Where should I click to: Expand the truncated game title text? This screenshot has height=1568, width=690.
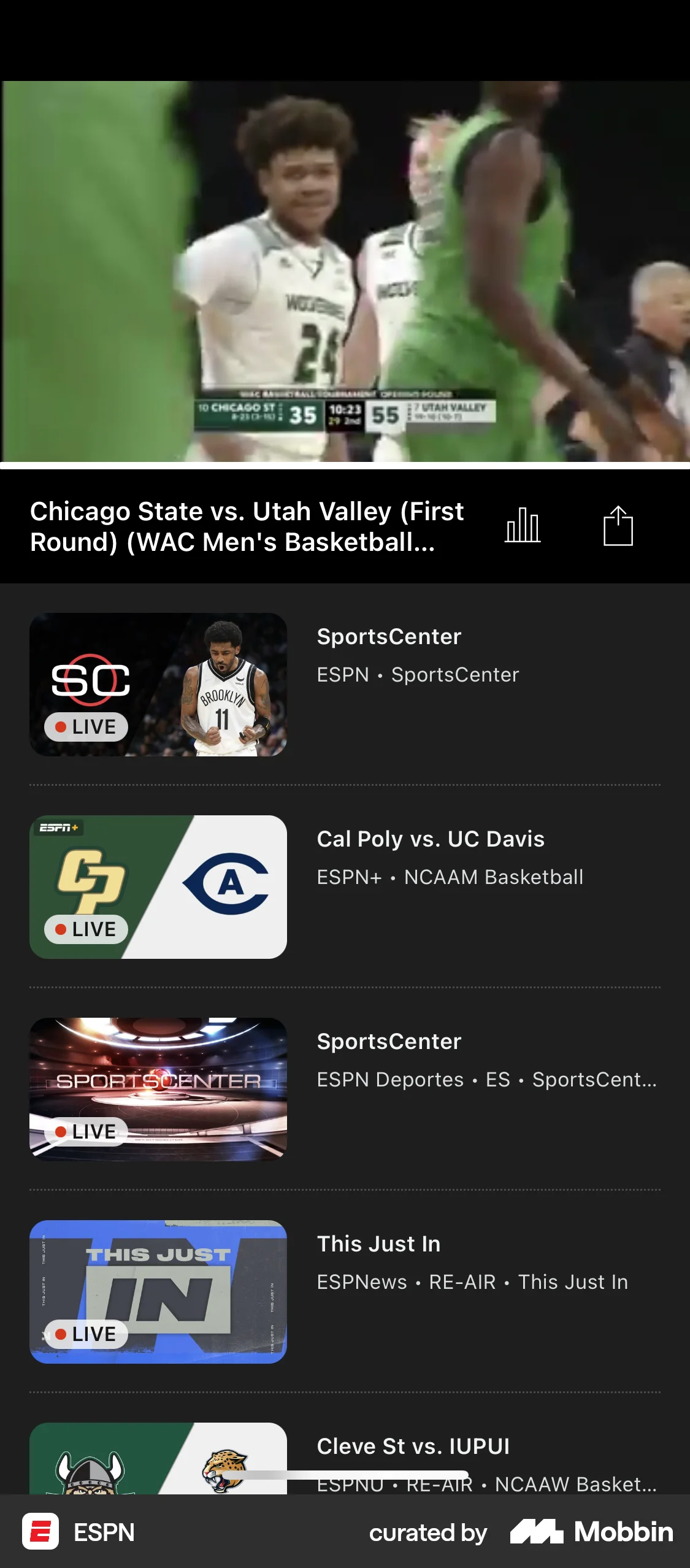point(245,526)
